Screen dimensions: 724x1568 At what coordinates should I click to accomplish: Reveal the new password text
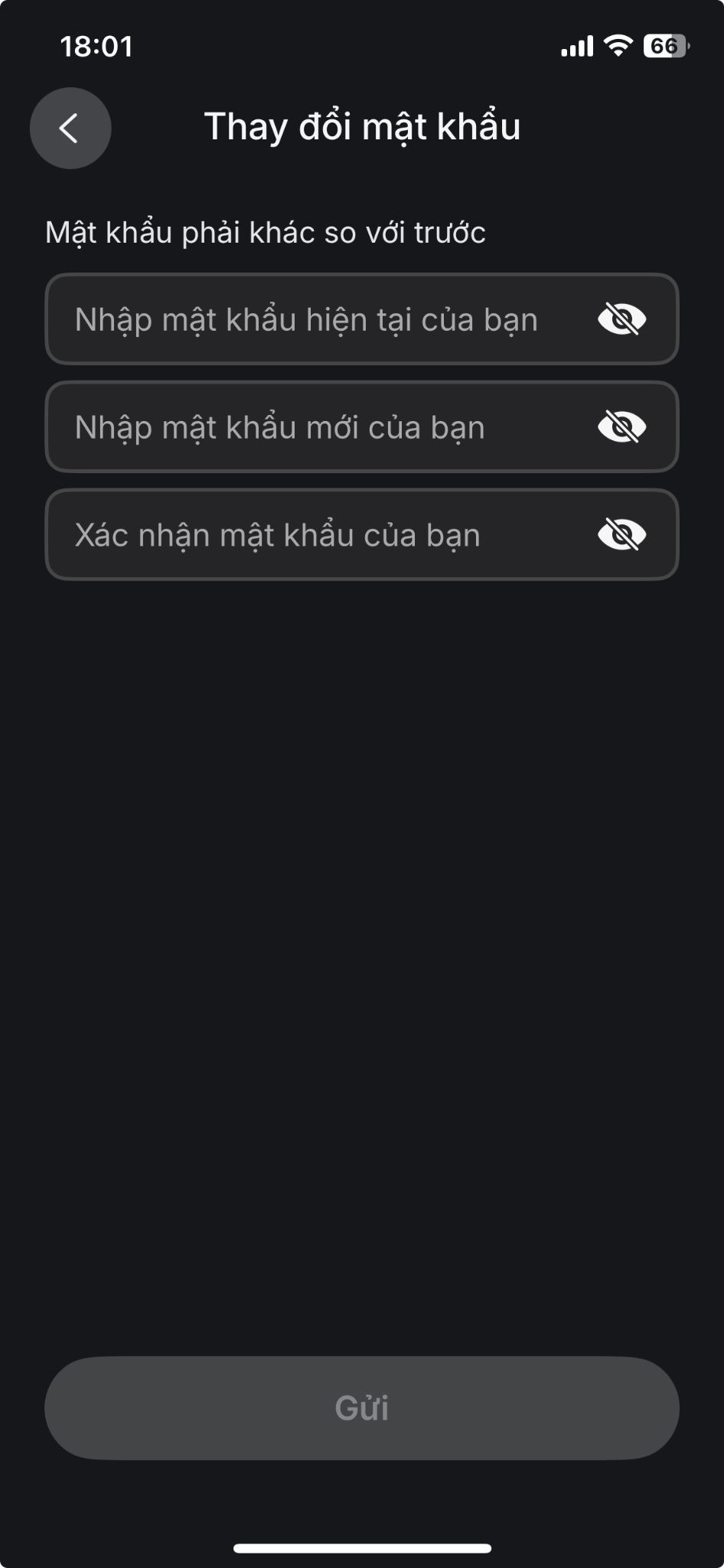621,427
